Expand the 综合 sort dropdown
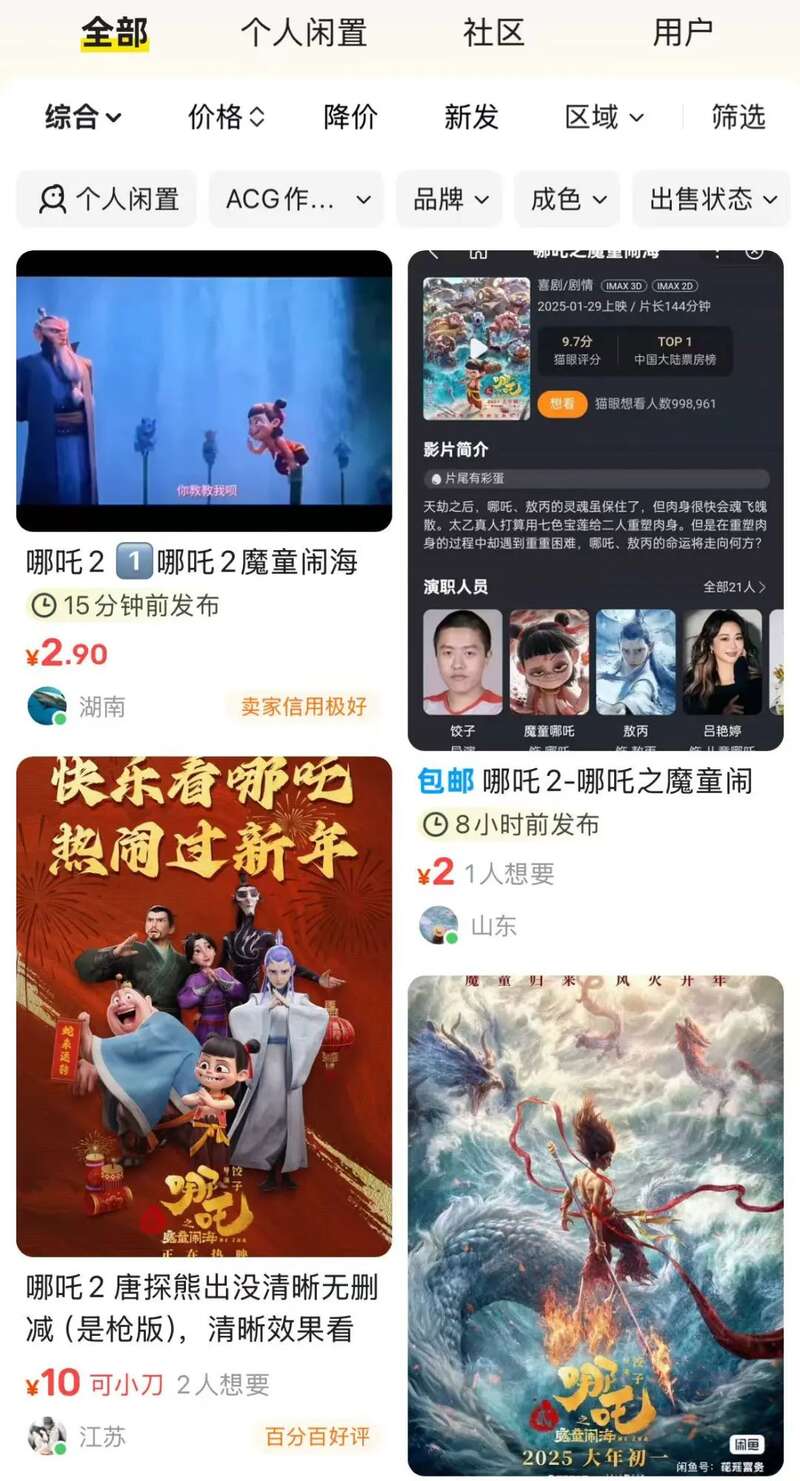This screenshot has width=800, height=1481. click(x=83, y=117)
